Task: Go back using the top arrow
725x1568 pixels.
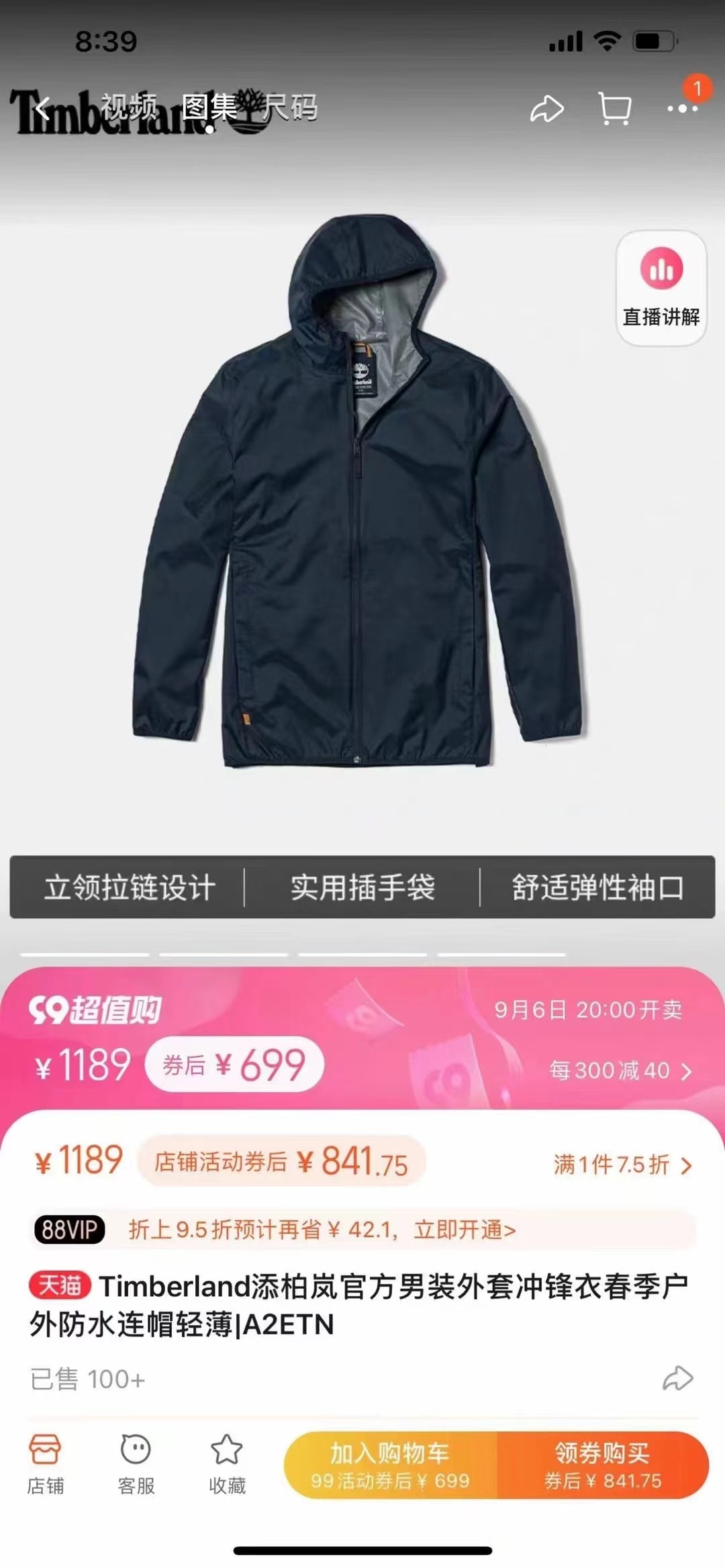Action: [43, 108]
